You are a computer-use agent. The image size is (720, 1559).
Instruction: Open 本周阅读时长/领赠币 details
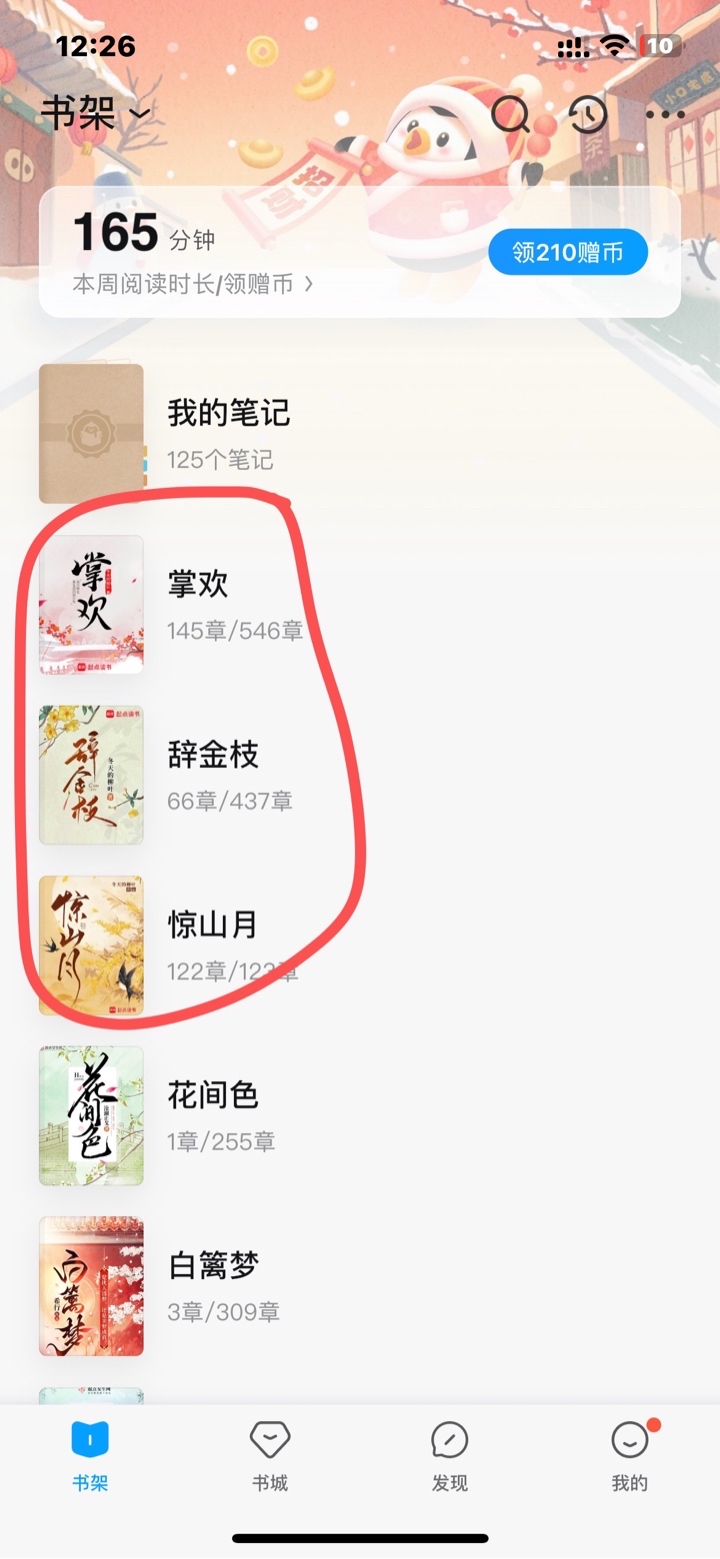click(x=192, y=284)
